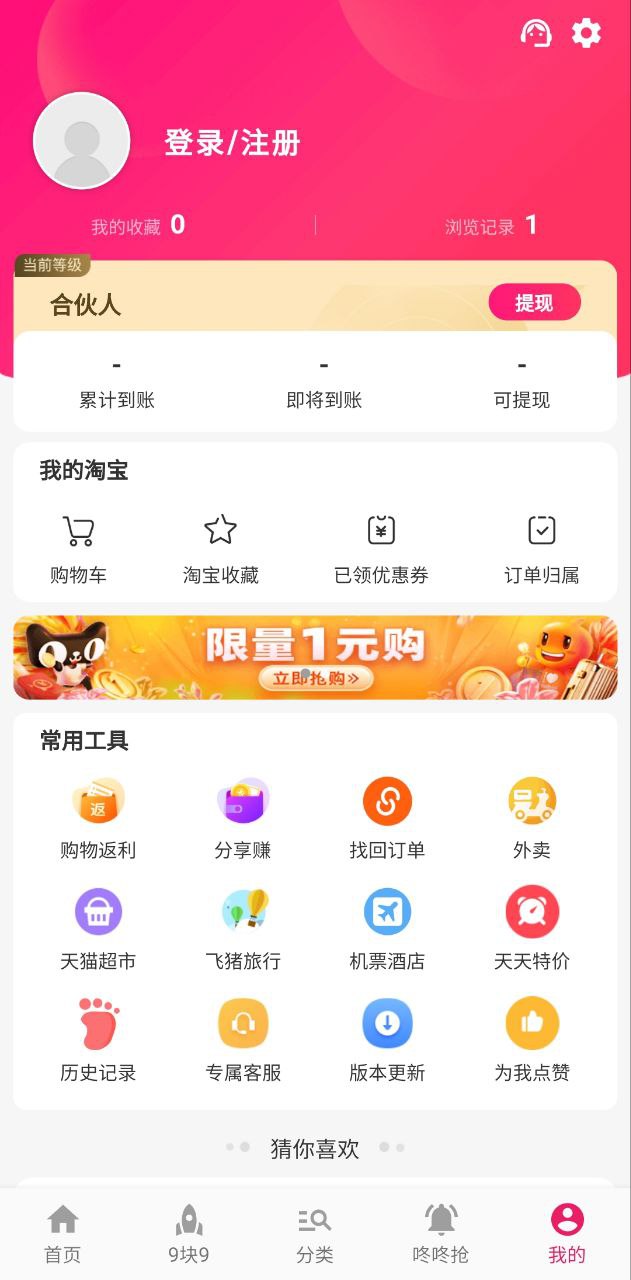The width and height of the screenshot is (631, 1280).
Task: Open the customer service headset icon
Action: [536, 33]
